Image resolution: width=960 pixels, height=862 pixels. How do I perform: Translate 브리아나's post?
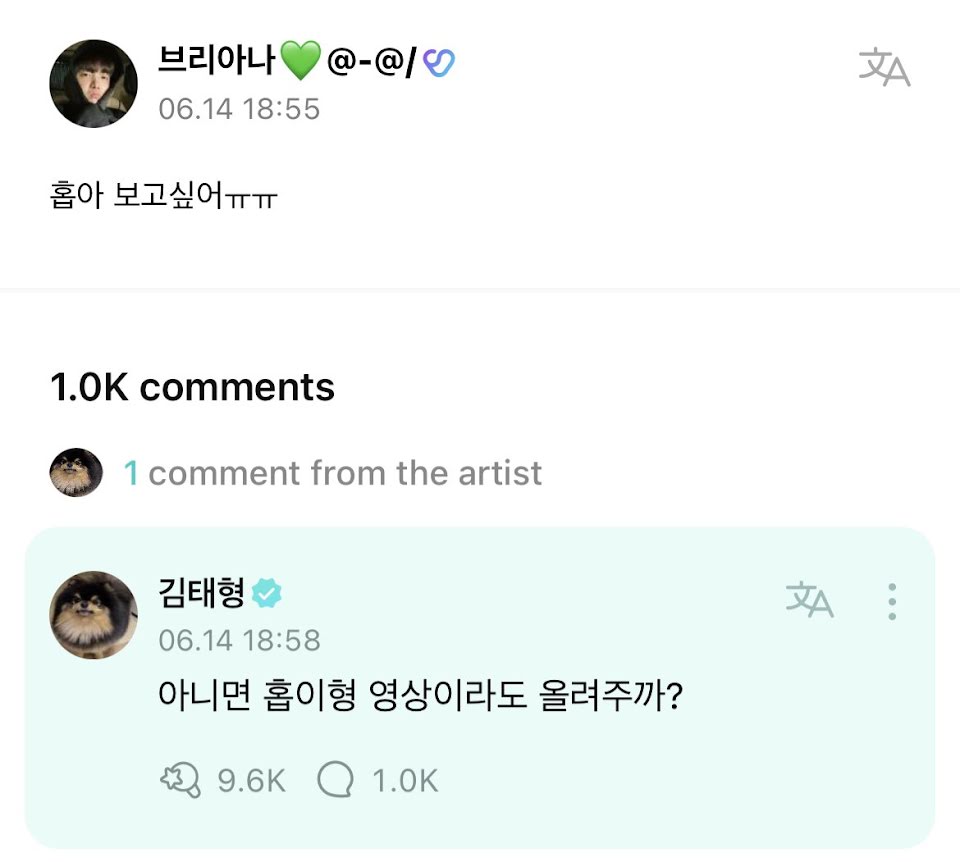tap(884, 67)
